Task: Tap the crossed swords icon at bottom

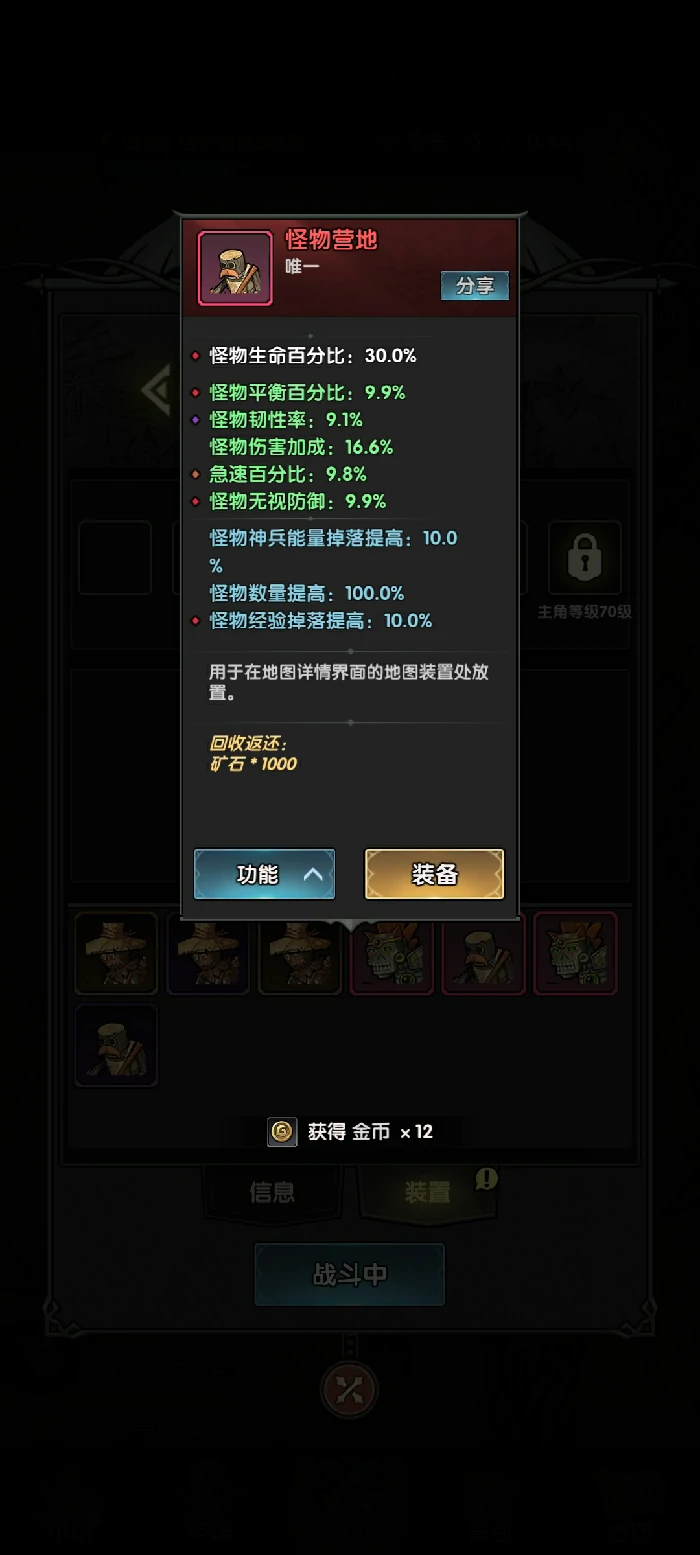Action: (x=349, y=1389)
